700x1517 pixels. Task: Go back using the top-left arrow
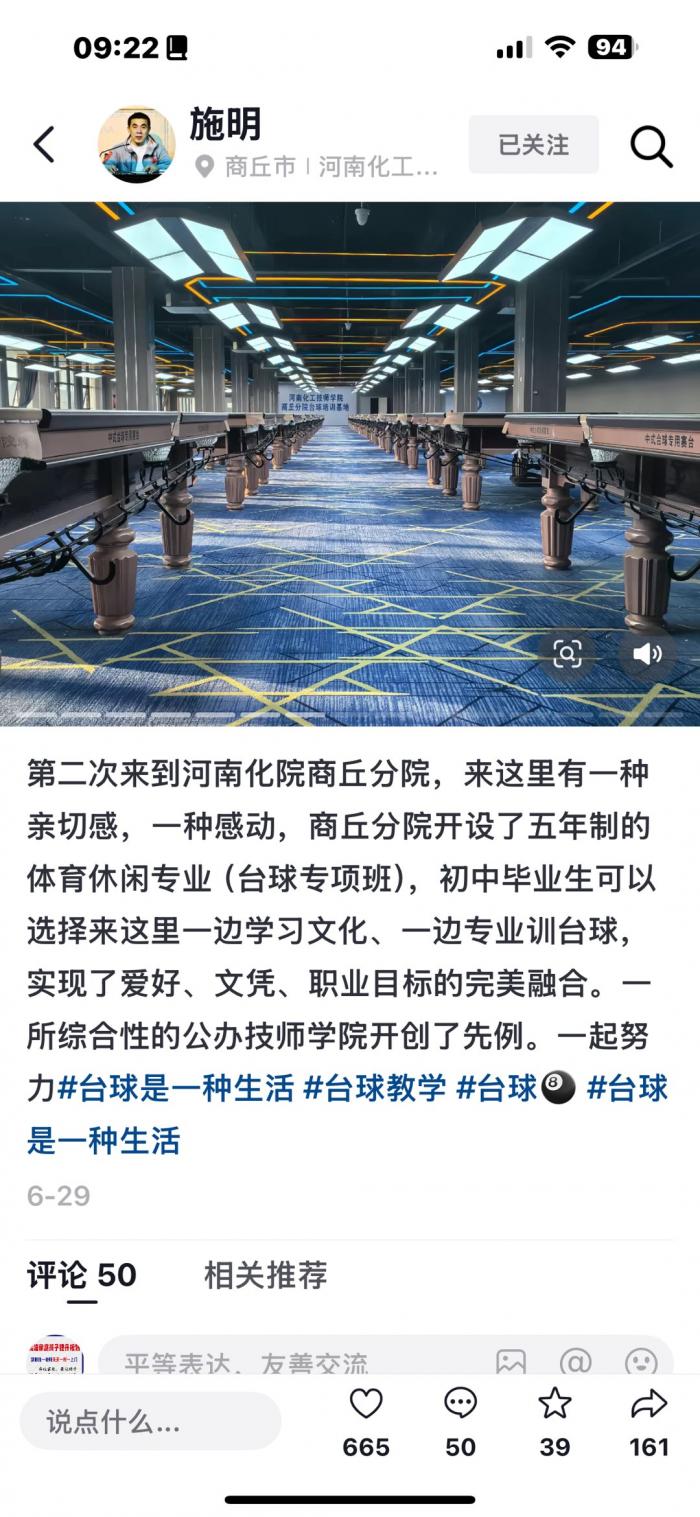pos(44,145)
